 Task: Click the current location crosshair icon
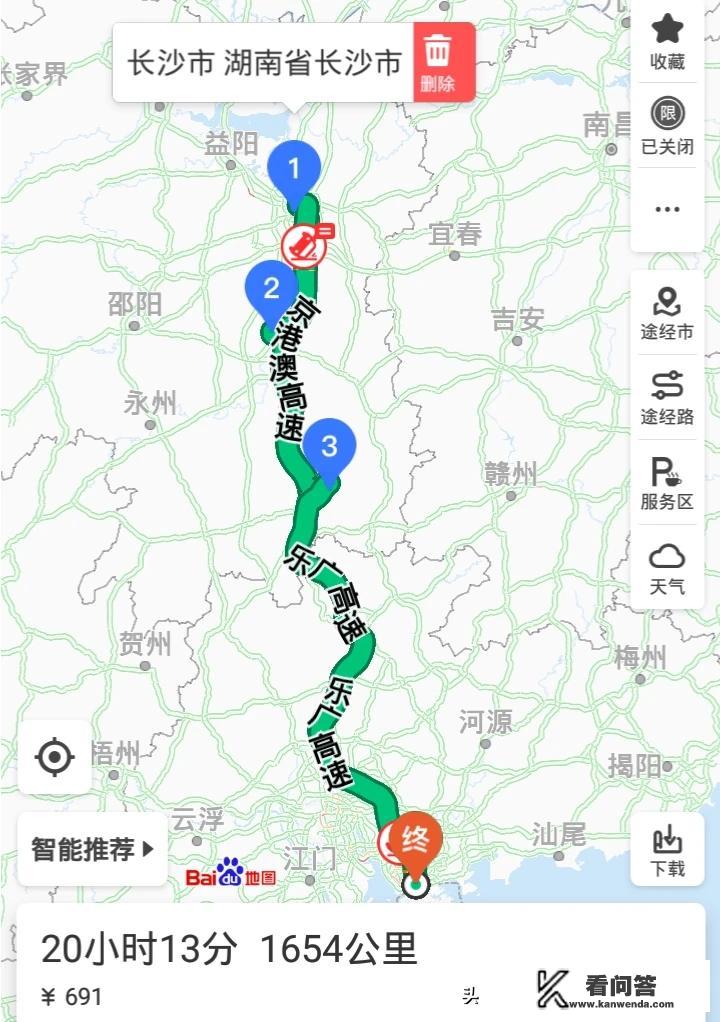pyautogui.click(x=54, y=758)
